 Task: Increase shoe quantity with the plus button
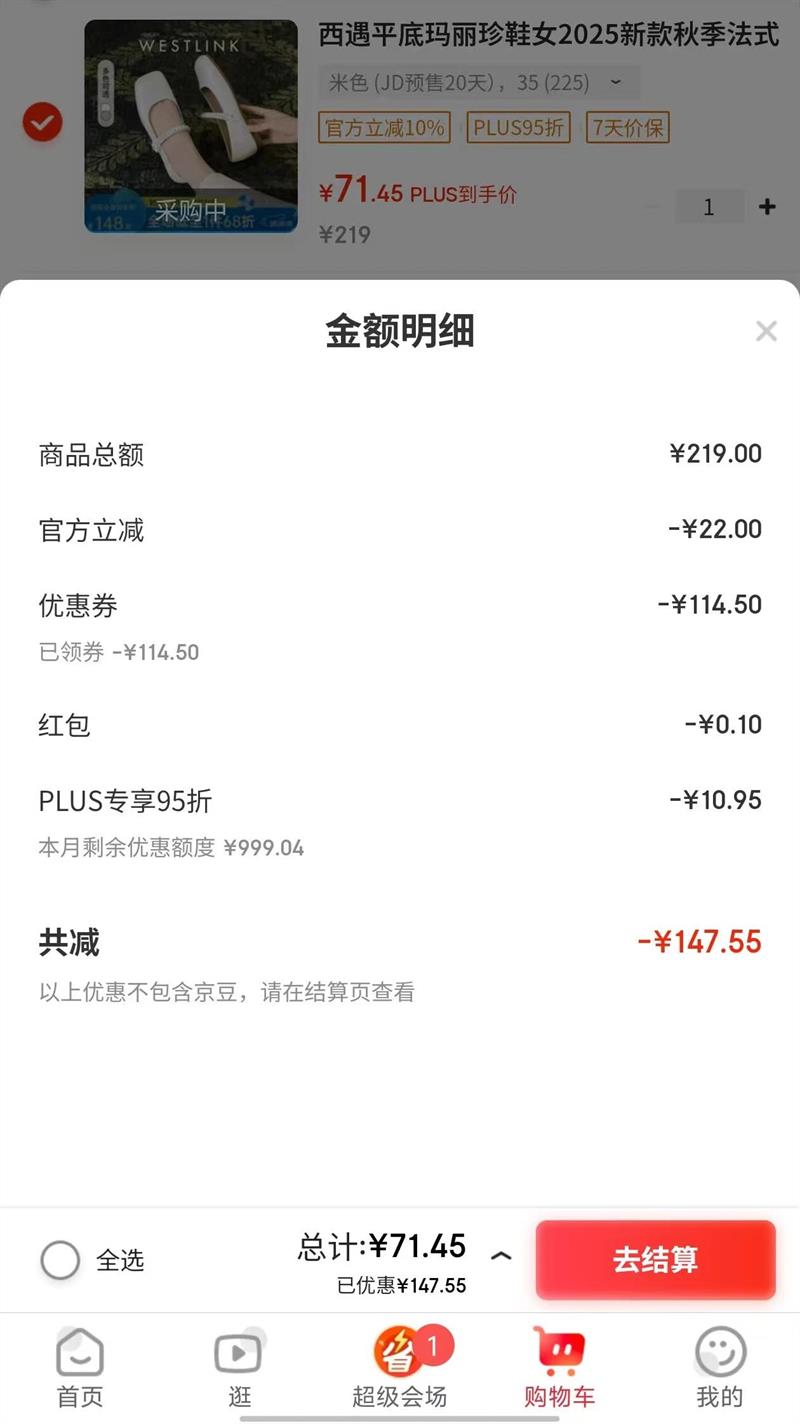pos(767,207)
